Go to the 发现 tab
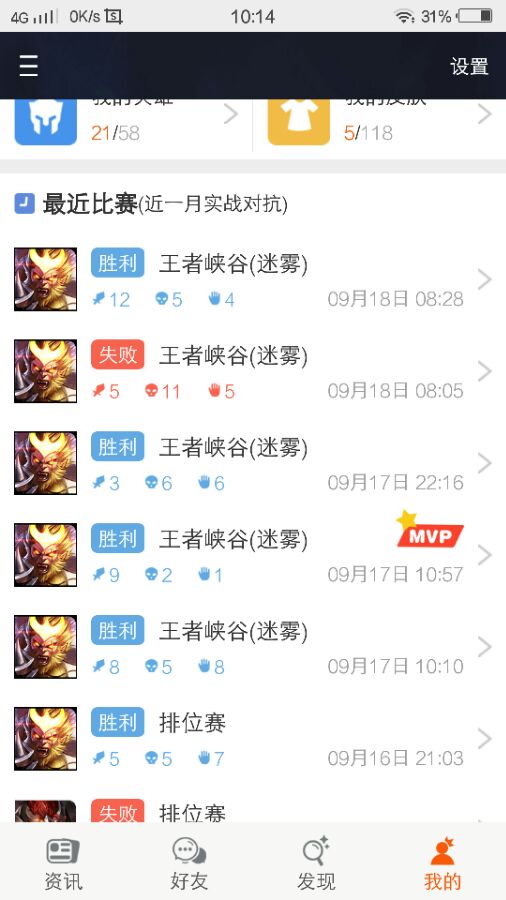 (x=316, y=863)
